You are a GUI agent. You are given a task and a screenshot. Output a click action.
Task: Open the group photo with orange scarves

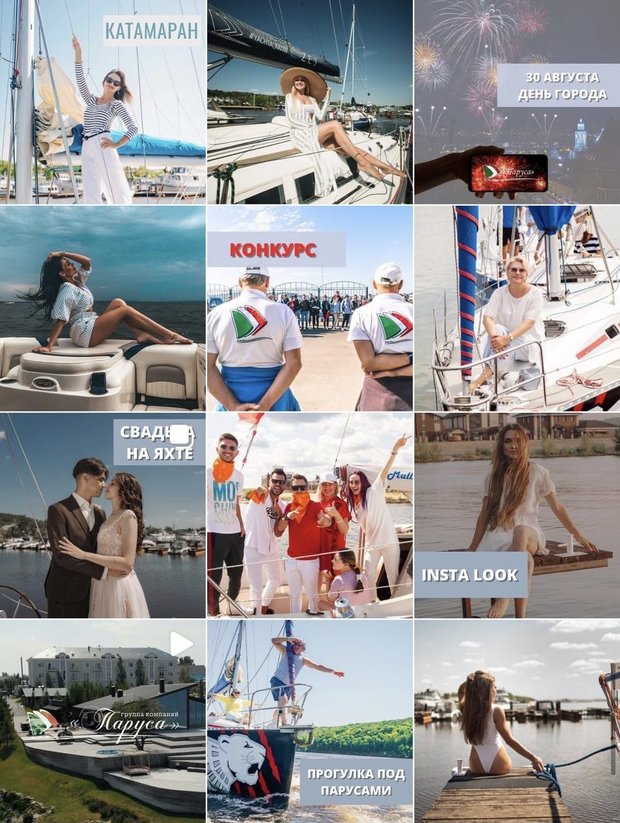[x=309, y=515]
